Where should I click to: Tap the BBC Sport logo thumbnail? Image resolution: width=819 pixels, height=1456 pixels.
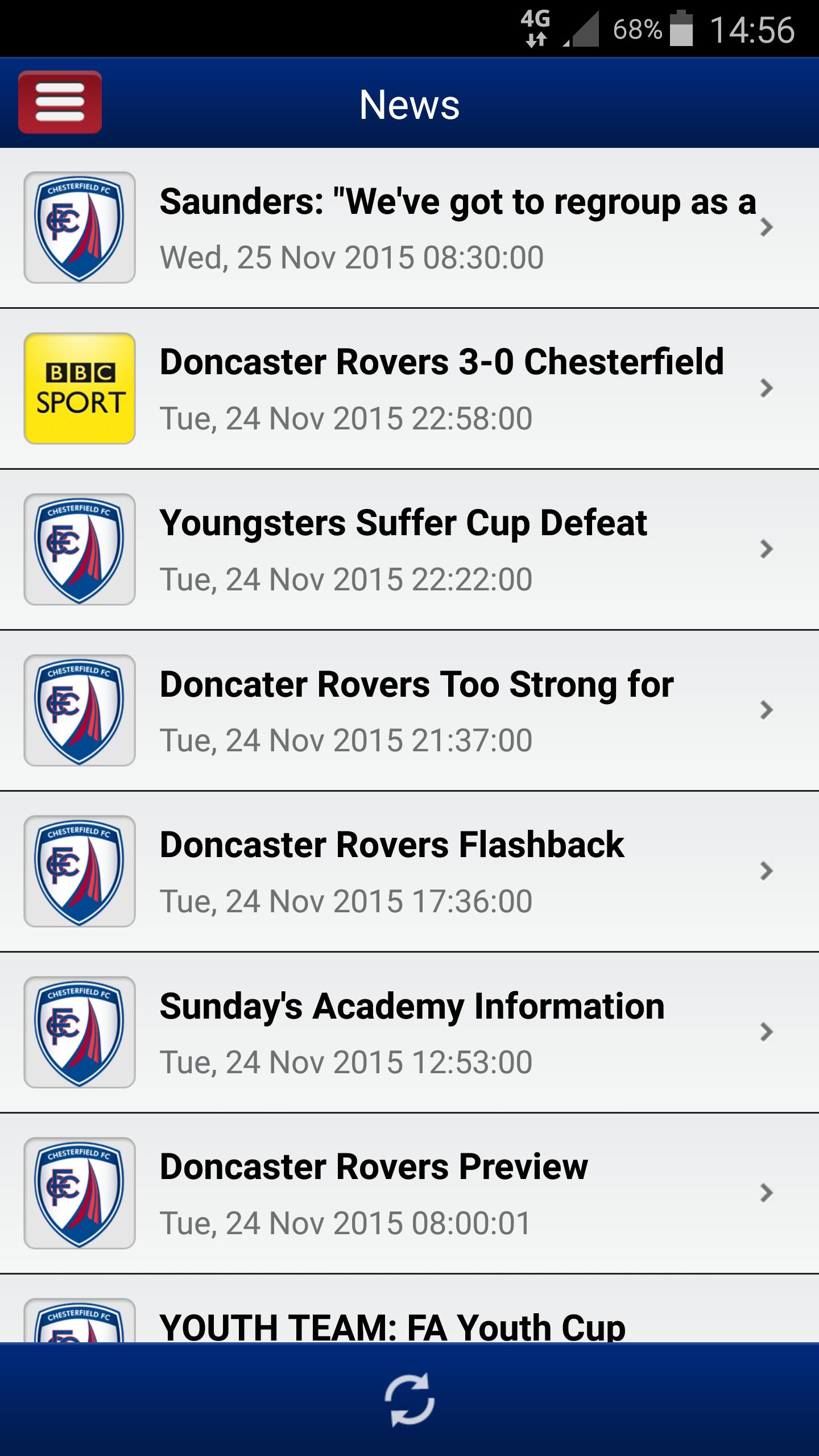point(79,389)
